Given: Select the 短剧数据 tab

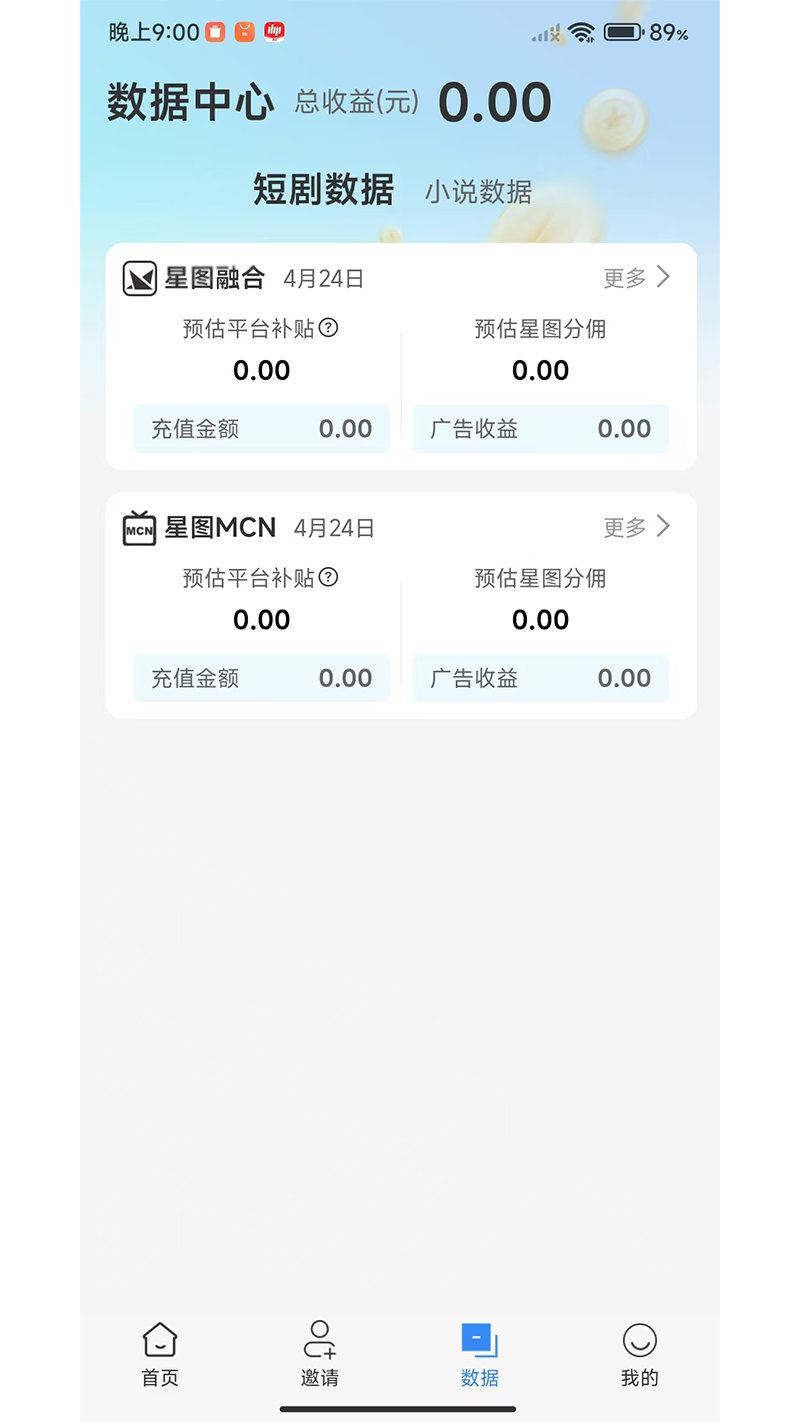Looking at the screenshot, I should (322, 189).
